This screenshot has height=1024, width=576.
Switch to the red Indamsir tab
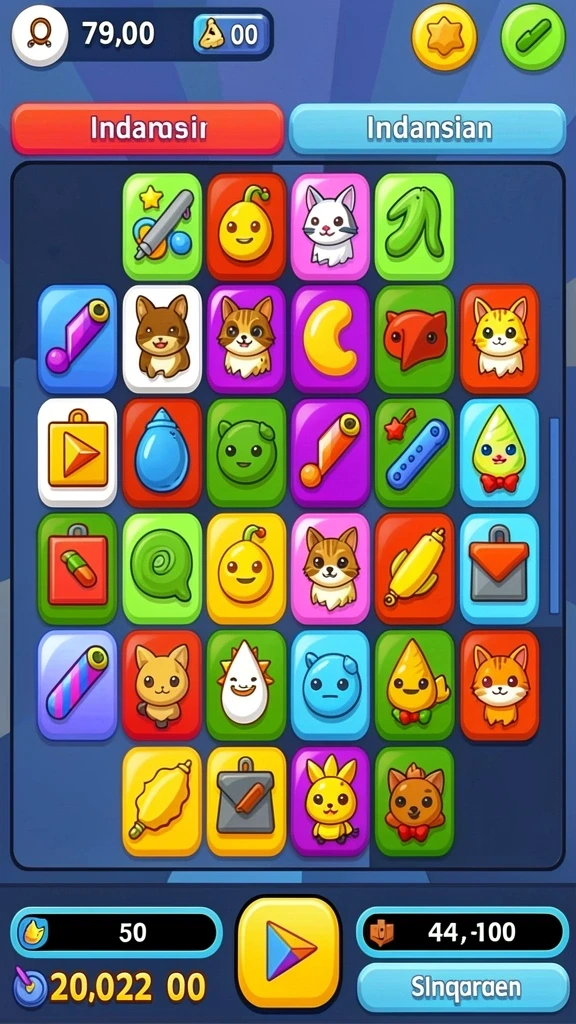pos(148,129)
